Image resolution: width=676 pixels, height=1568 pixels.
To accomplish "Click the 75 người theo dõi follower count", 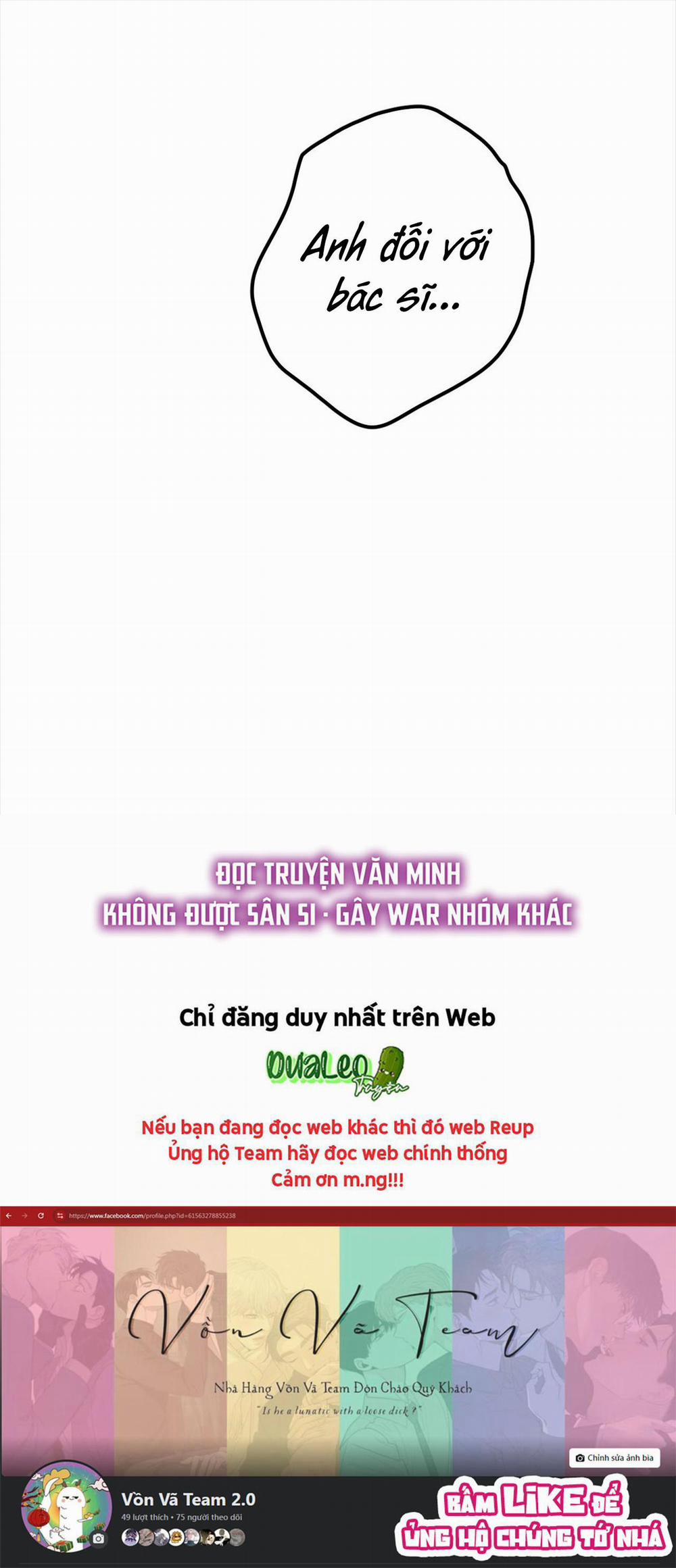I will click(210, 1516).
